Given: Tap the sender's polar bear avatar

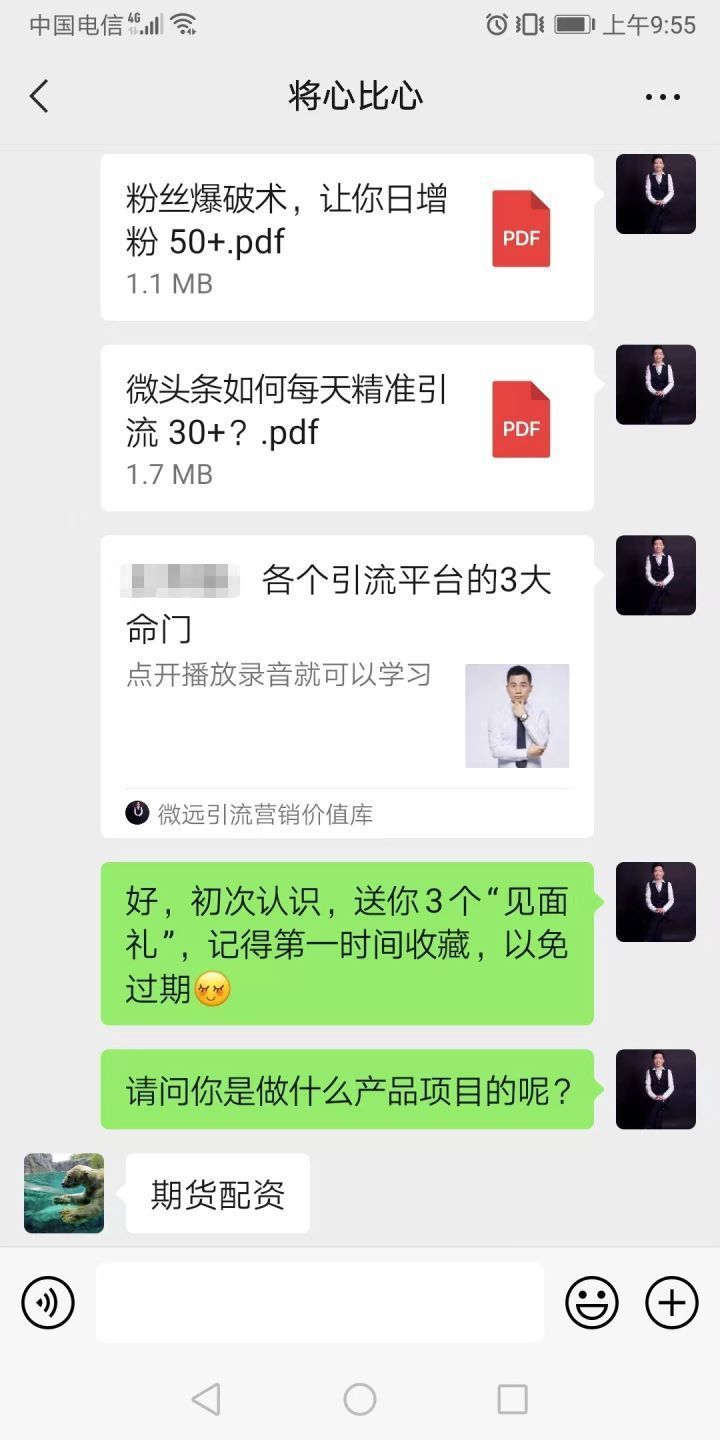Looking at the screenshot, I should (63, 1193).
